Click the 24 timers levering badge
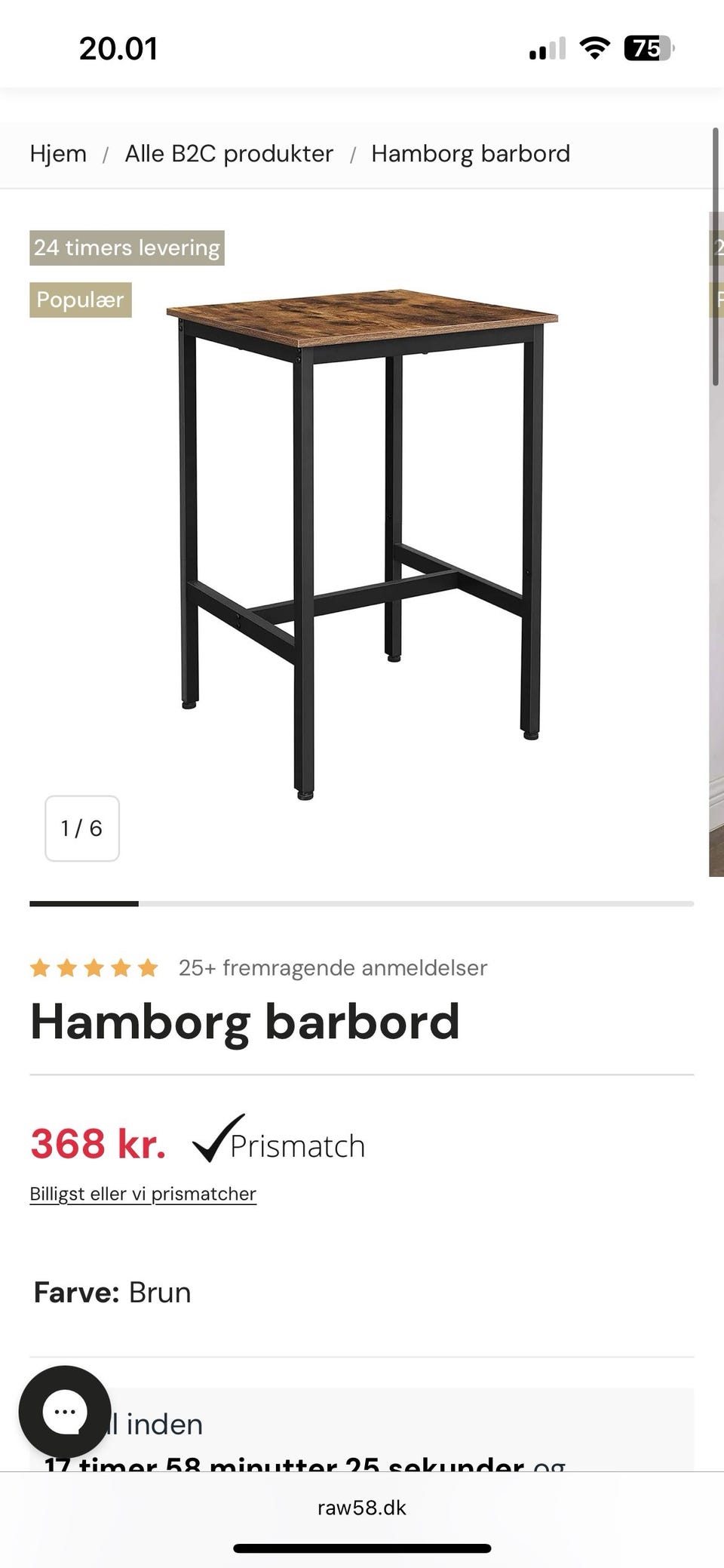 tap(127, 247)
